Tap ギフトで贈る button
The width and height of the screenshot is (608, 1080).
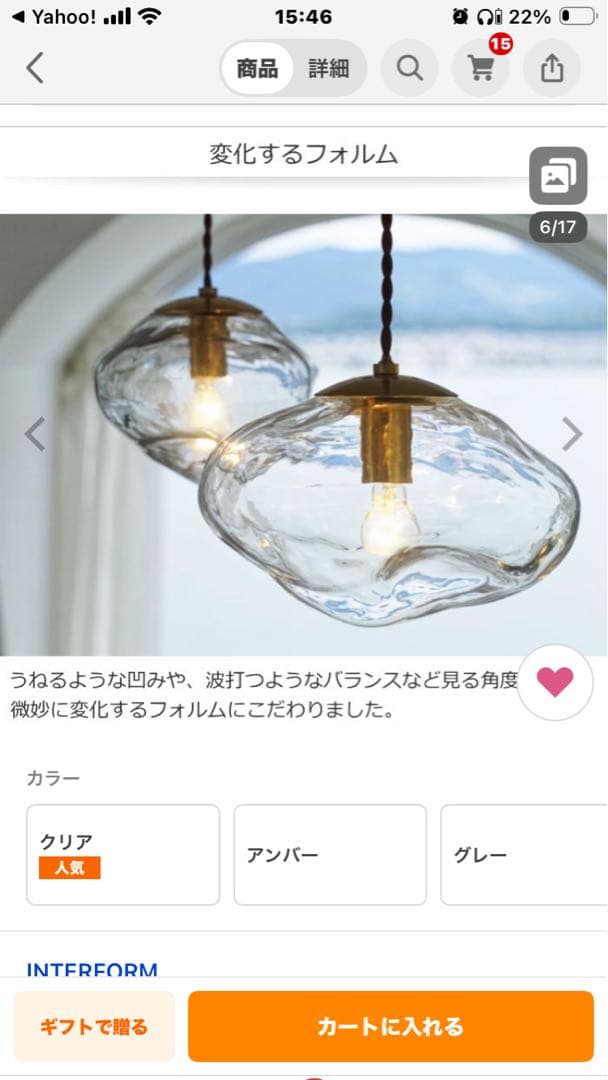pos(94,1026)
